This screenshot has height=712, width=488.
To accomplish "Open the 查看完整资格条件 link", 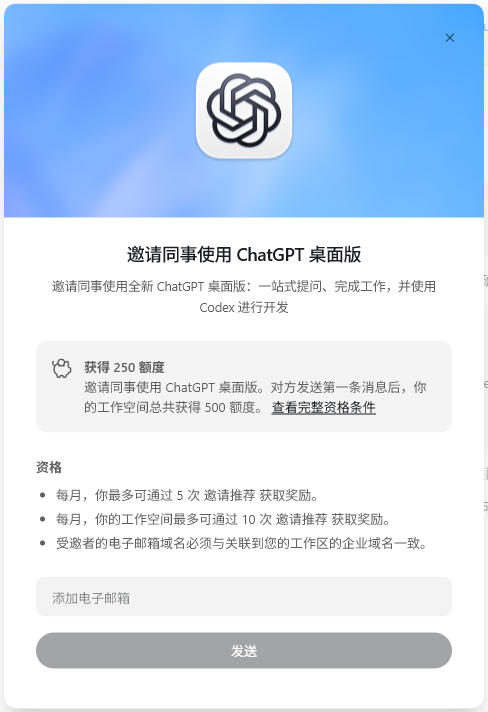I will point(323,407).
